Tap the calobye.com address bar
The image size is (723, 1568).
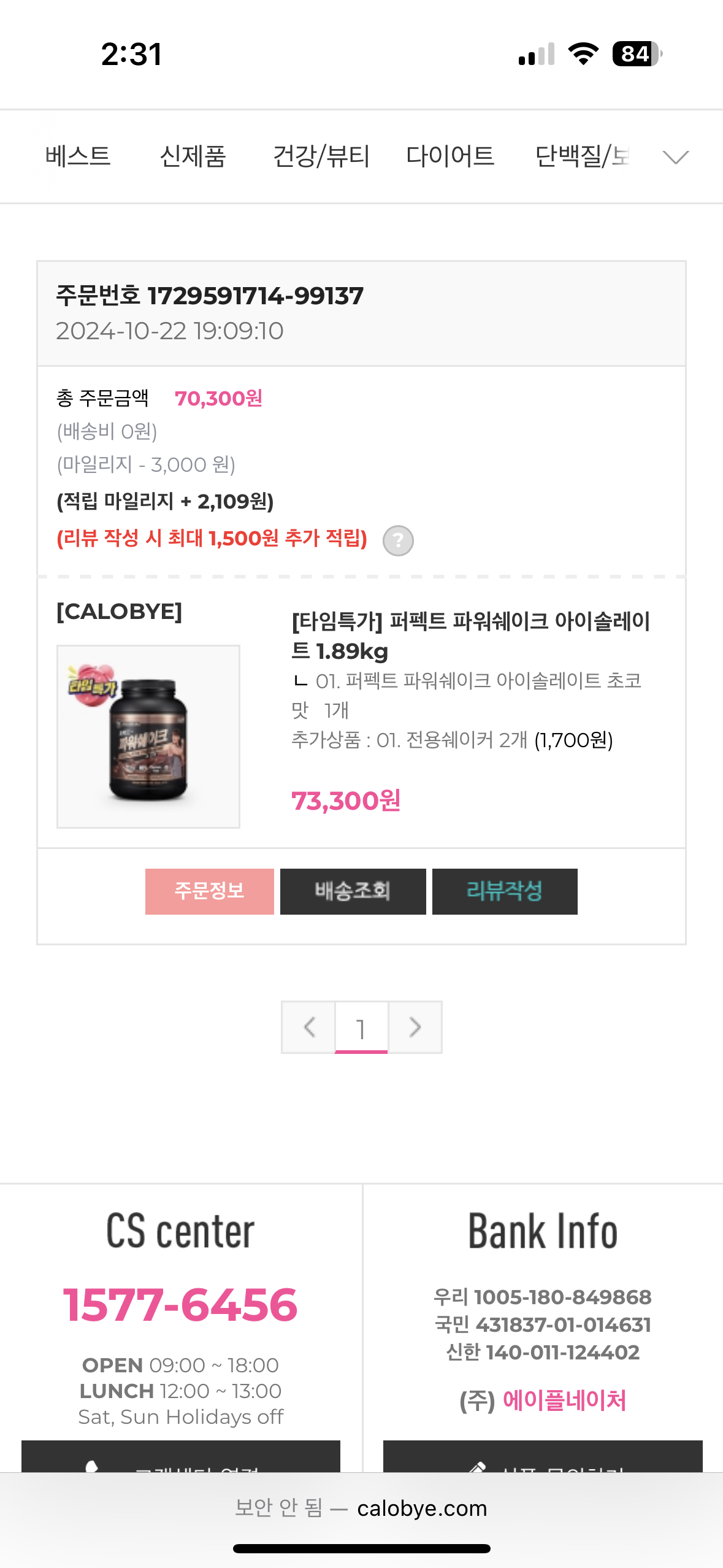tap(361, 1508)
